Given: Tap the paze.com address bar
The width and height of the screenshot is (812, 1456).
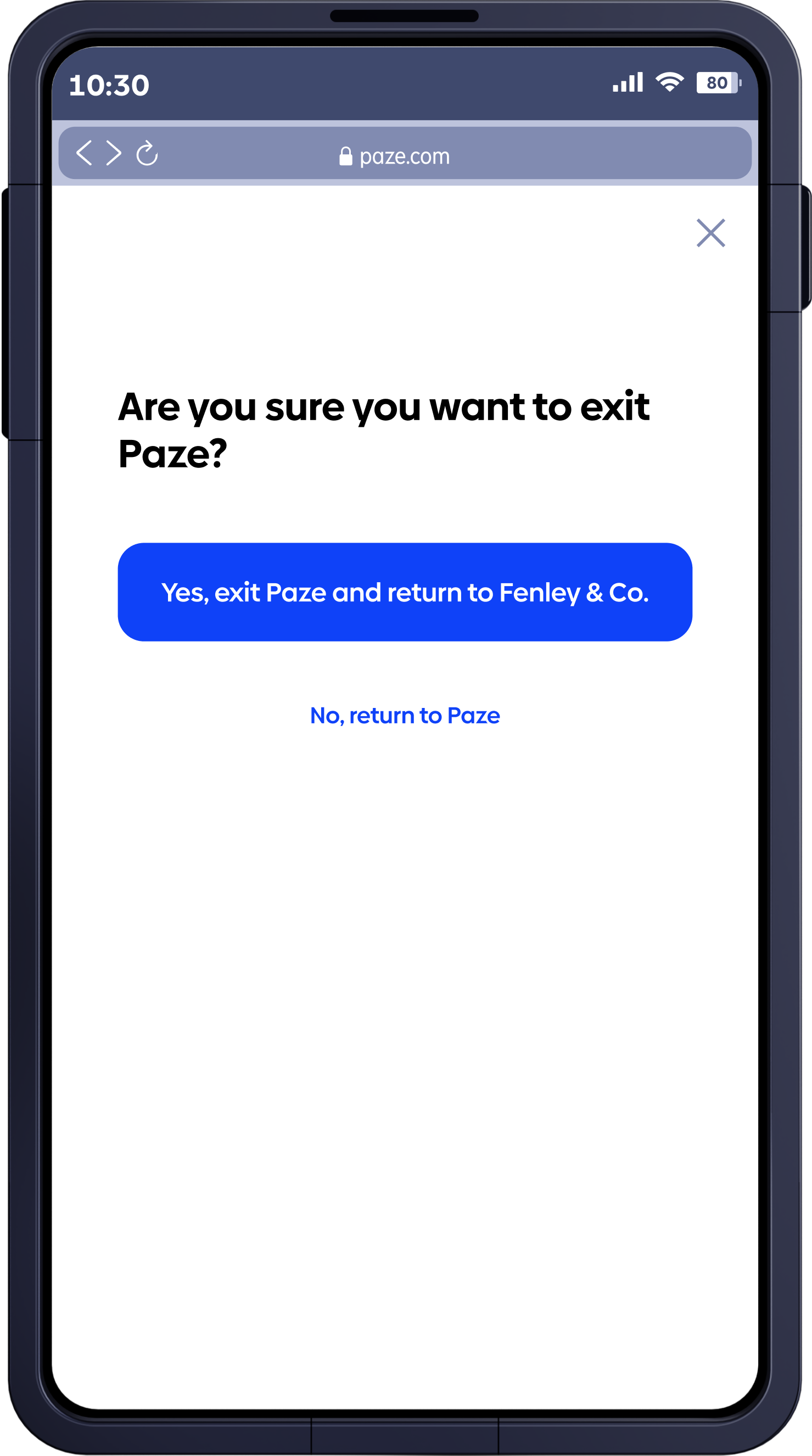Looking at the screenshot, I should coord(405,156).
